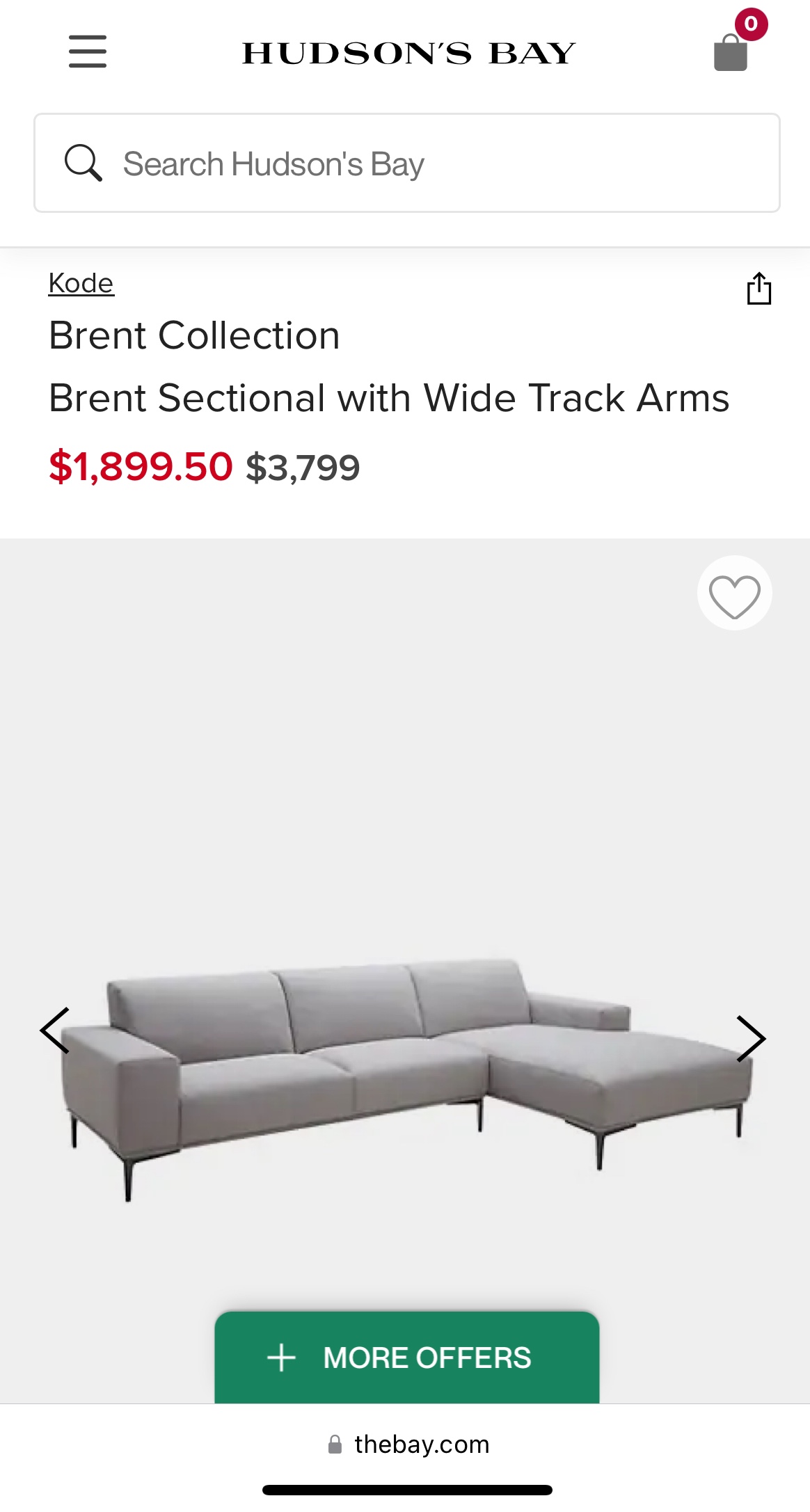Open the hamburger navigation menu

[87, 53]
